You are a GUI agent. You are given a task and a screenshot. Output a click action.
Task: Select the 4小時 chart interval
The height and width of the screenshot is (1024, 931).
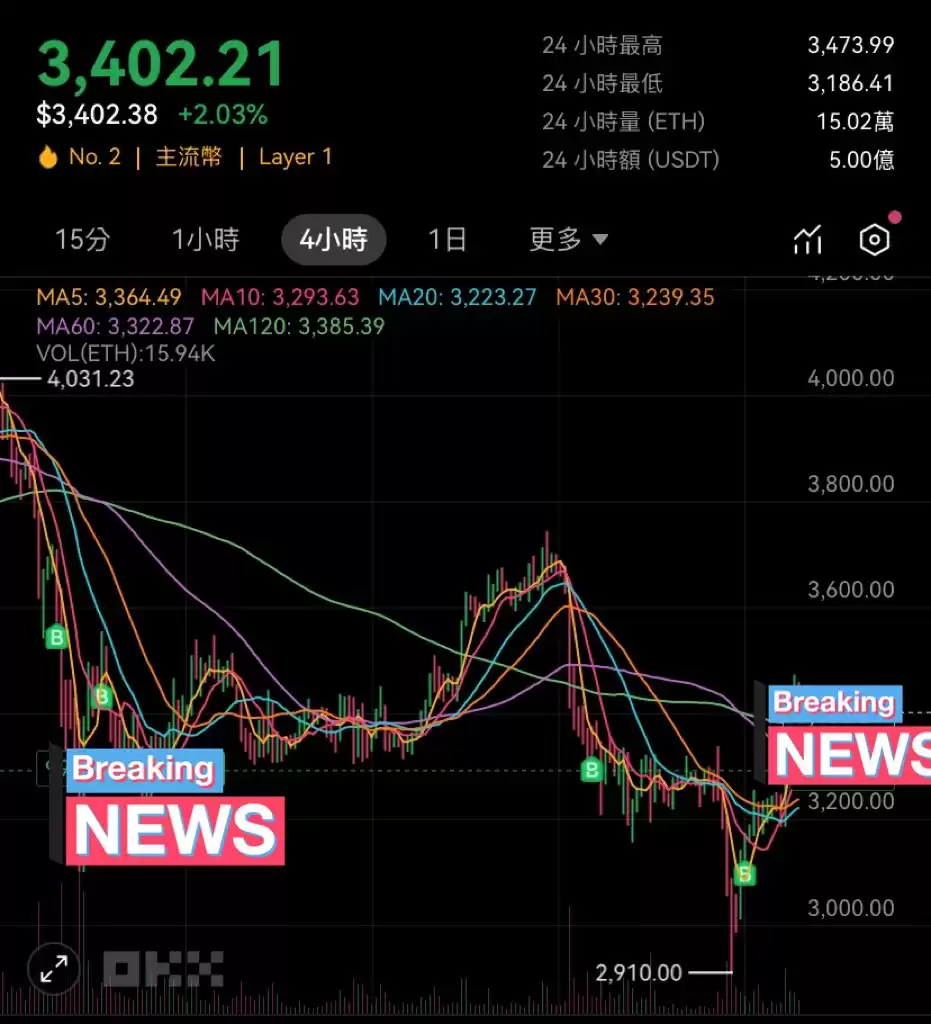pyautogui.click(x=334, y=239)
